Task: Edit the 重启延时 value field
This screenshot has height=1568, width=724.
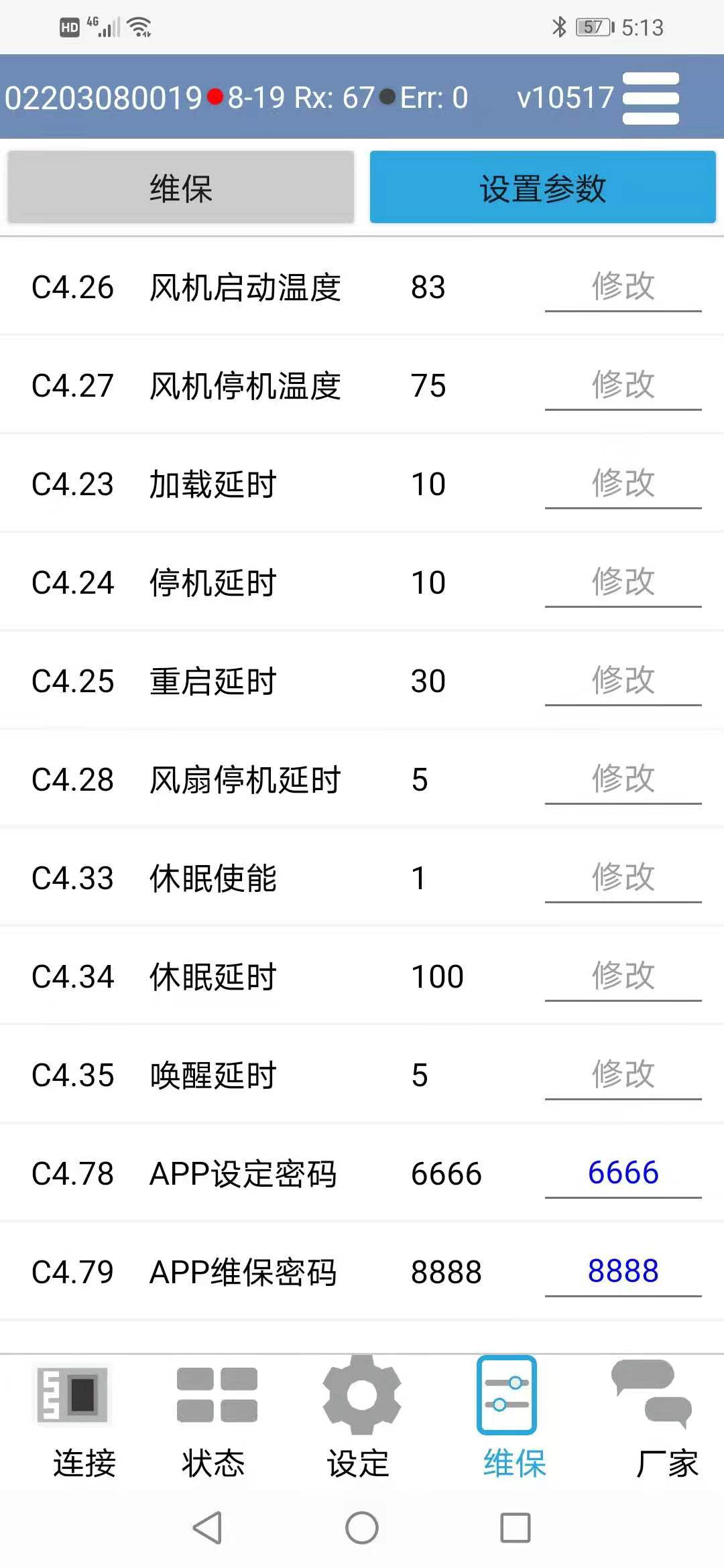Action: coord(623,681)
